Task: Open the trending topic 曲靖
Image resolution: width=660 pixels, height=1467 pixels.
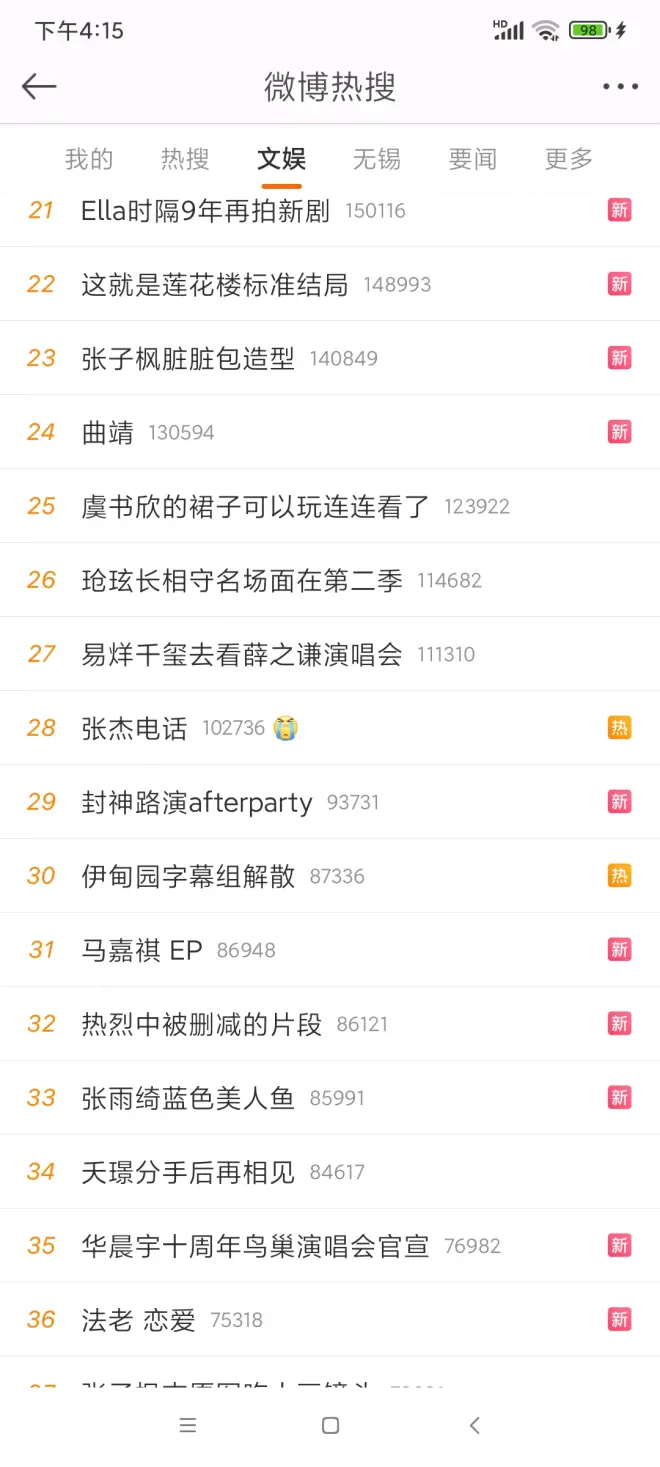Action: [107, 433]
